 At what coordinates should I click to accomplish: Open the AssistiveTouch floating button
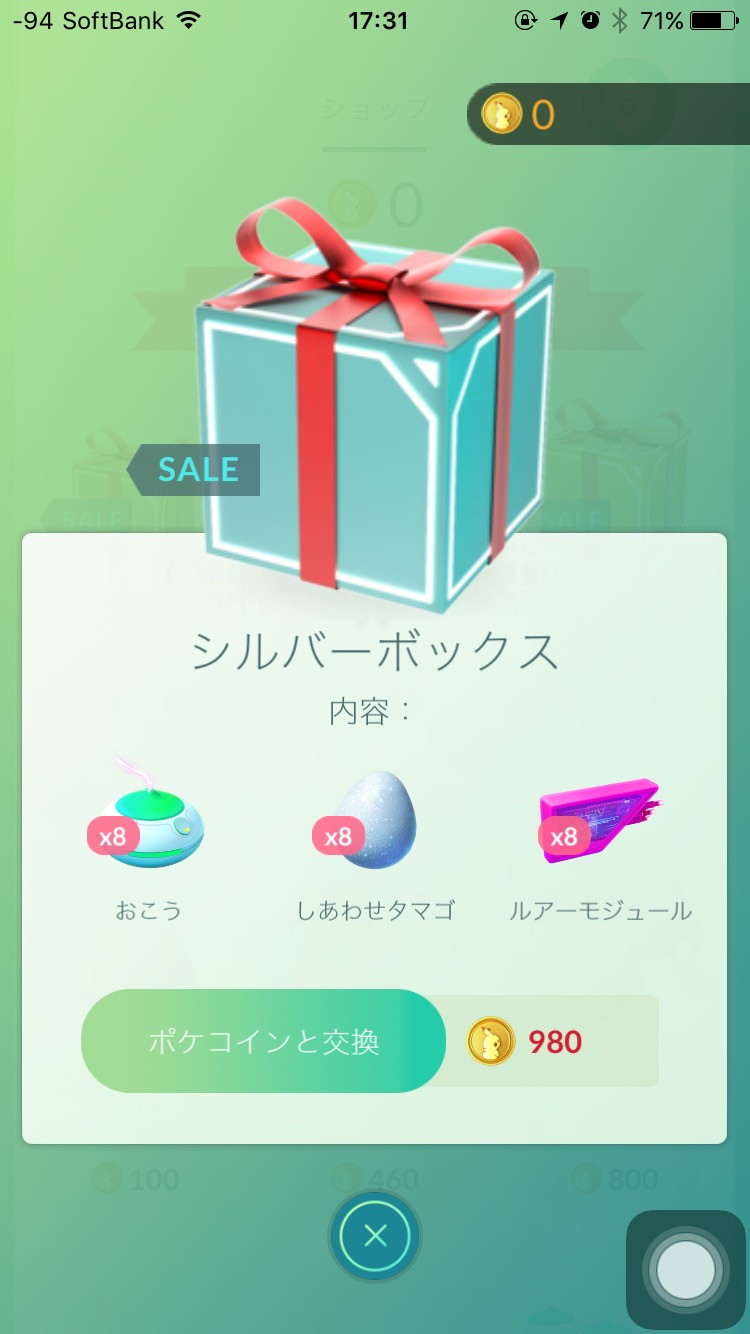(686, 1269)
